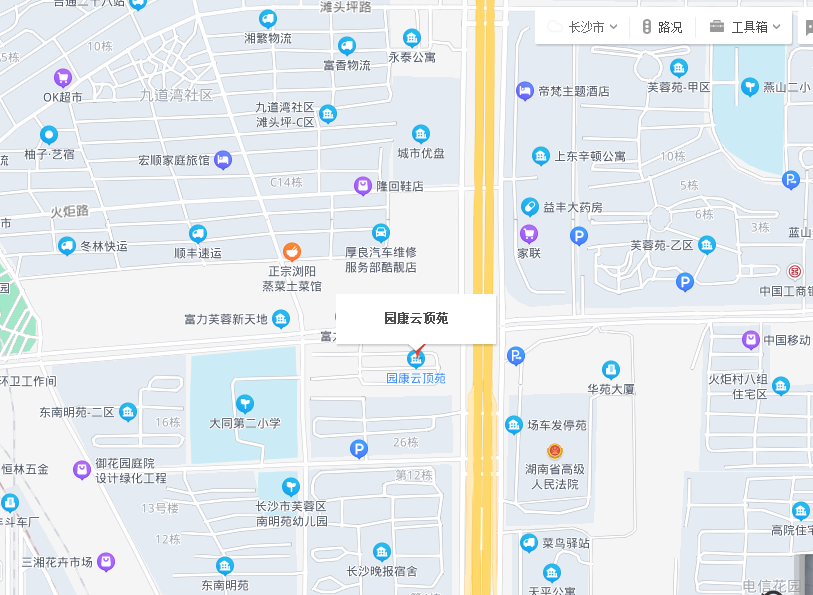Open the OK超市 supermarket marker
Screen dimensions: 813x595
pyautogui.click(x=63, y=77)
